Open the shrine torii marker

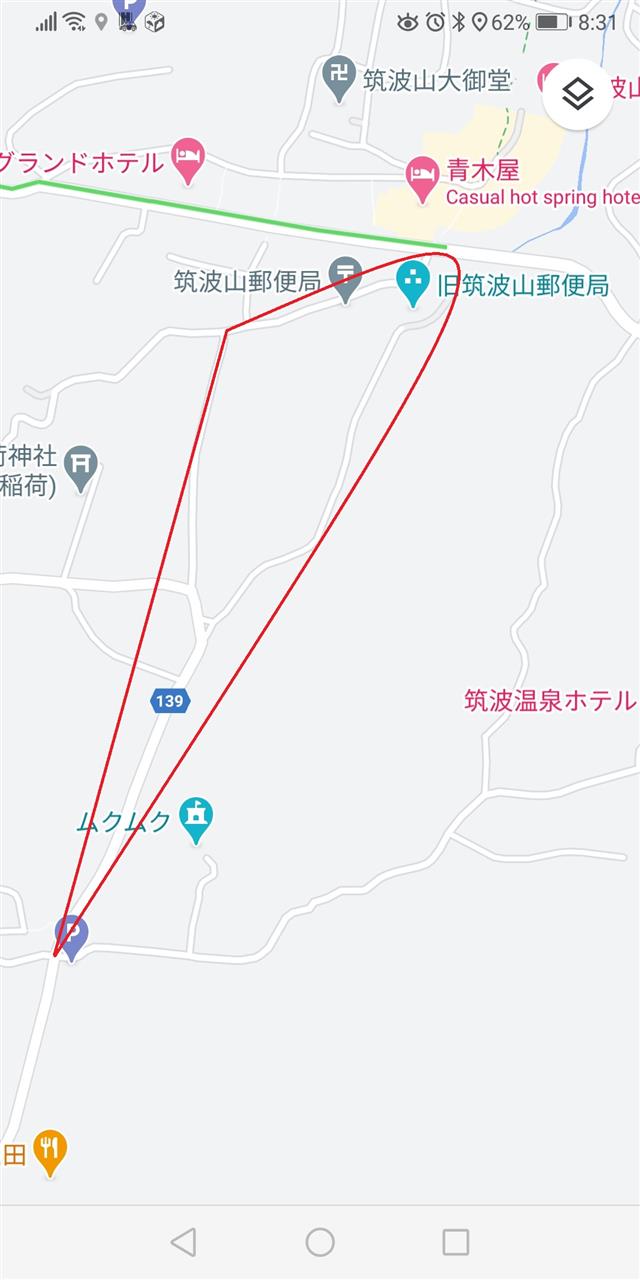[80, 467]
